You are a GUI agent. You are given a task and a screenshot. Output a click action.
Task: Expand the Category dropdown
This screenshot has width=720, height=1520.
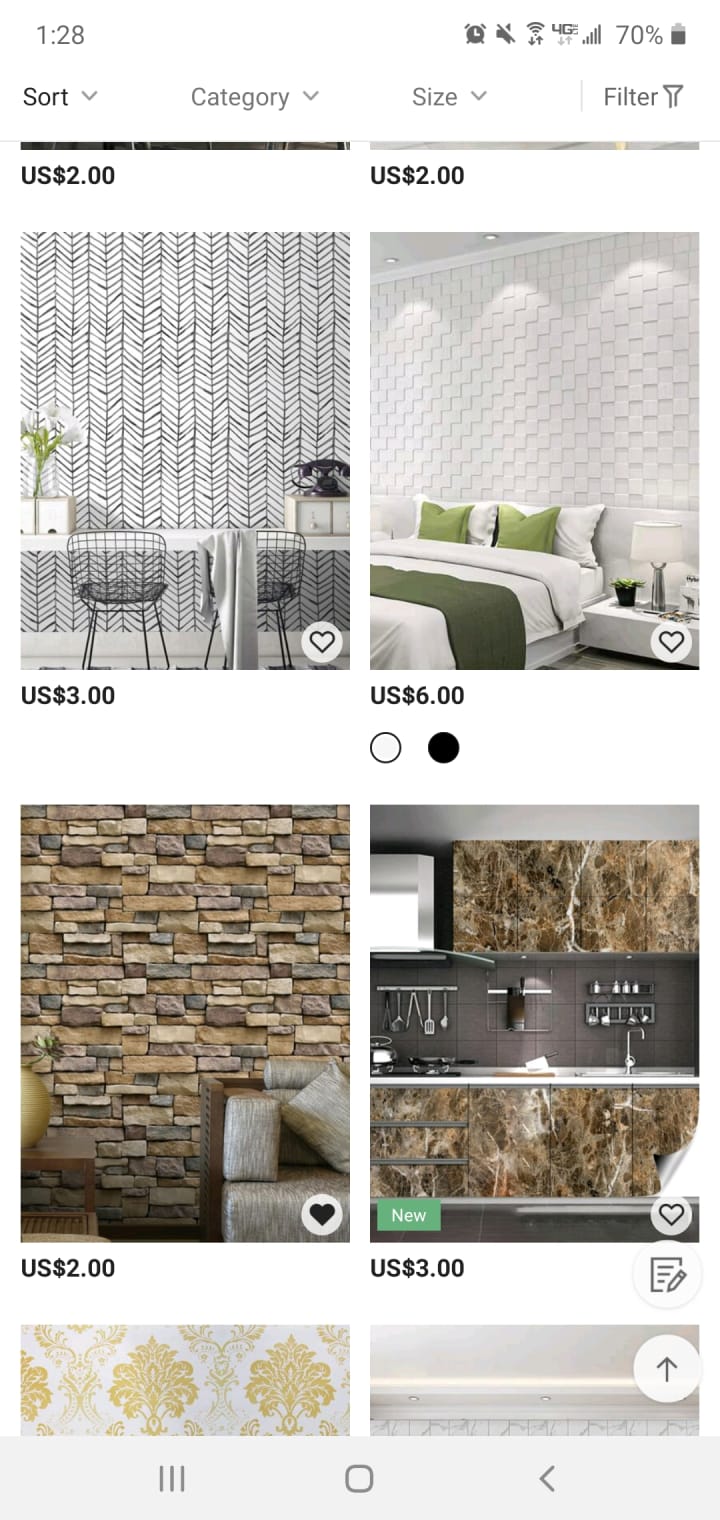tap(254, 97)
